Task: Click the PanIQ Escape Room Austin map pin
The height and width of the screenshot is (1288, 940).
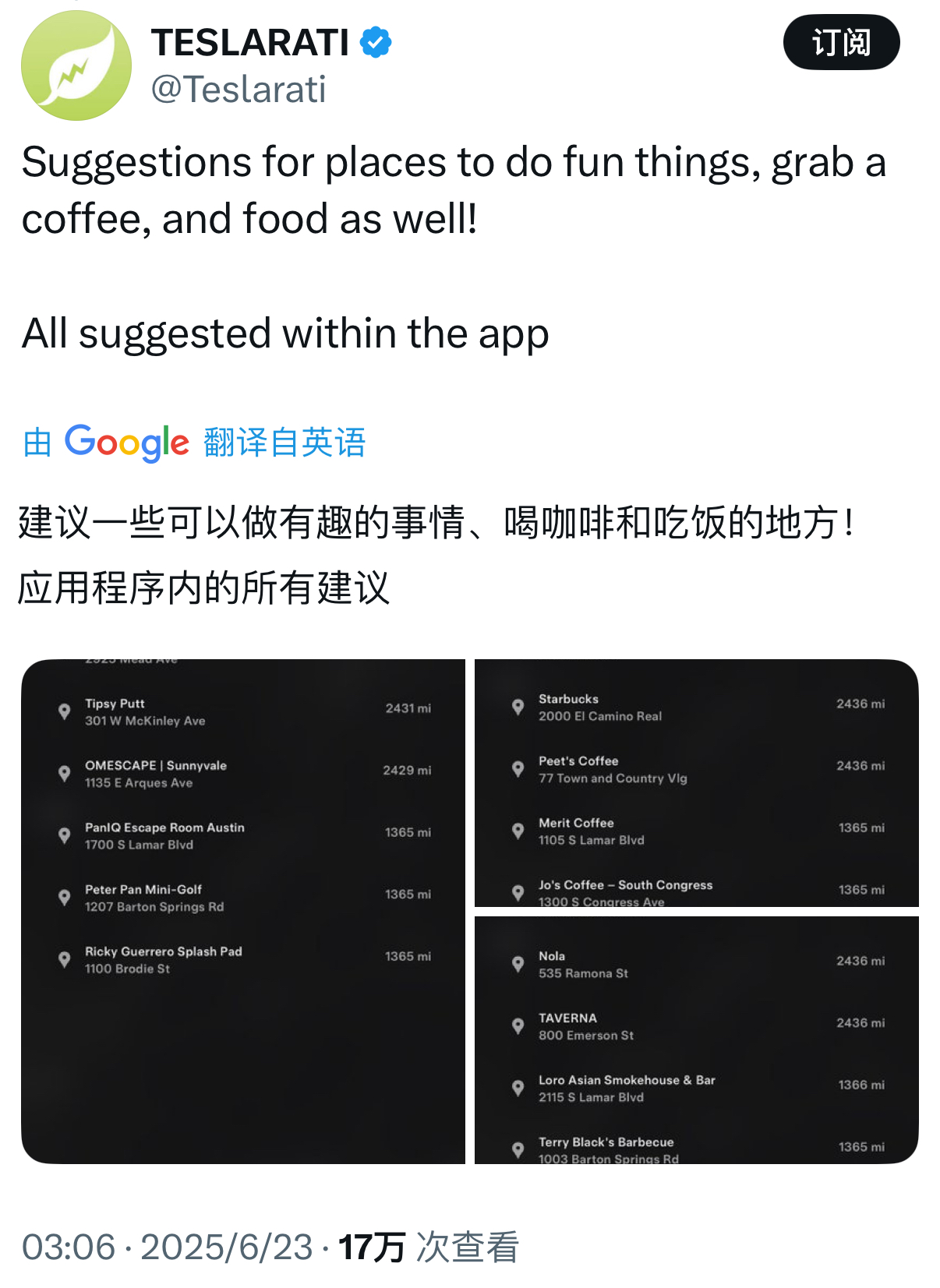Action: pos(65,835)
